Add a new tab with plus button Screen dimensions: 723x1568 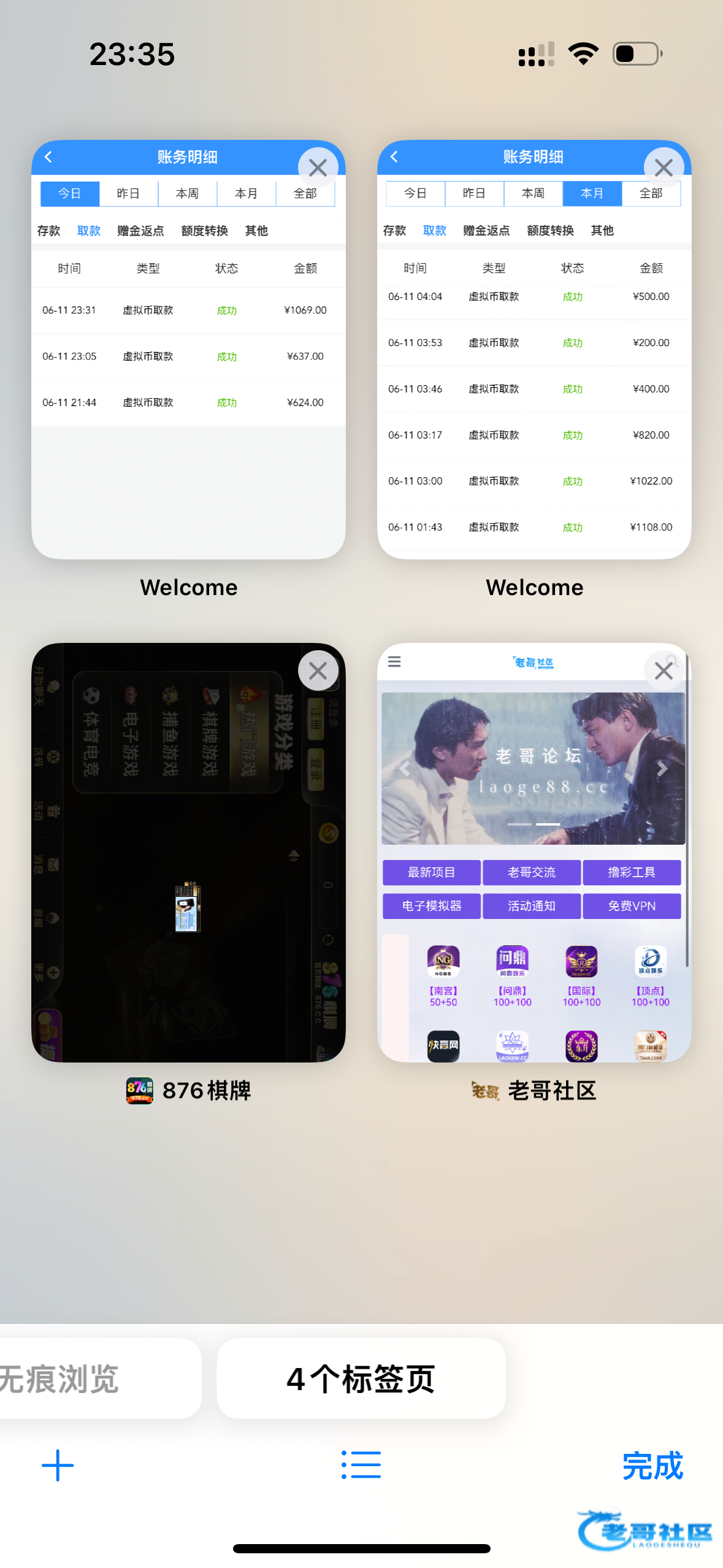[x=58, y=1466]
